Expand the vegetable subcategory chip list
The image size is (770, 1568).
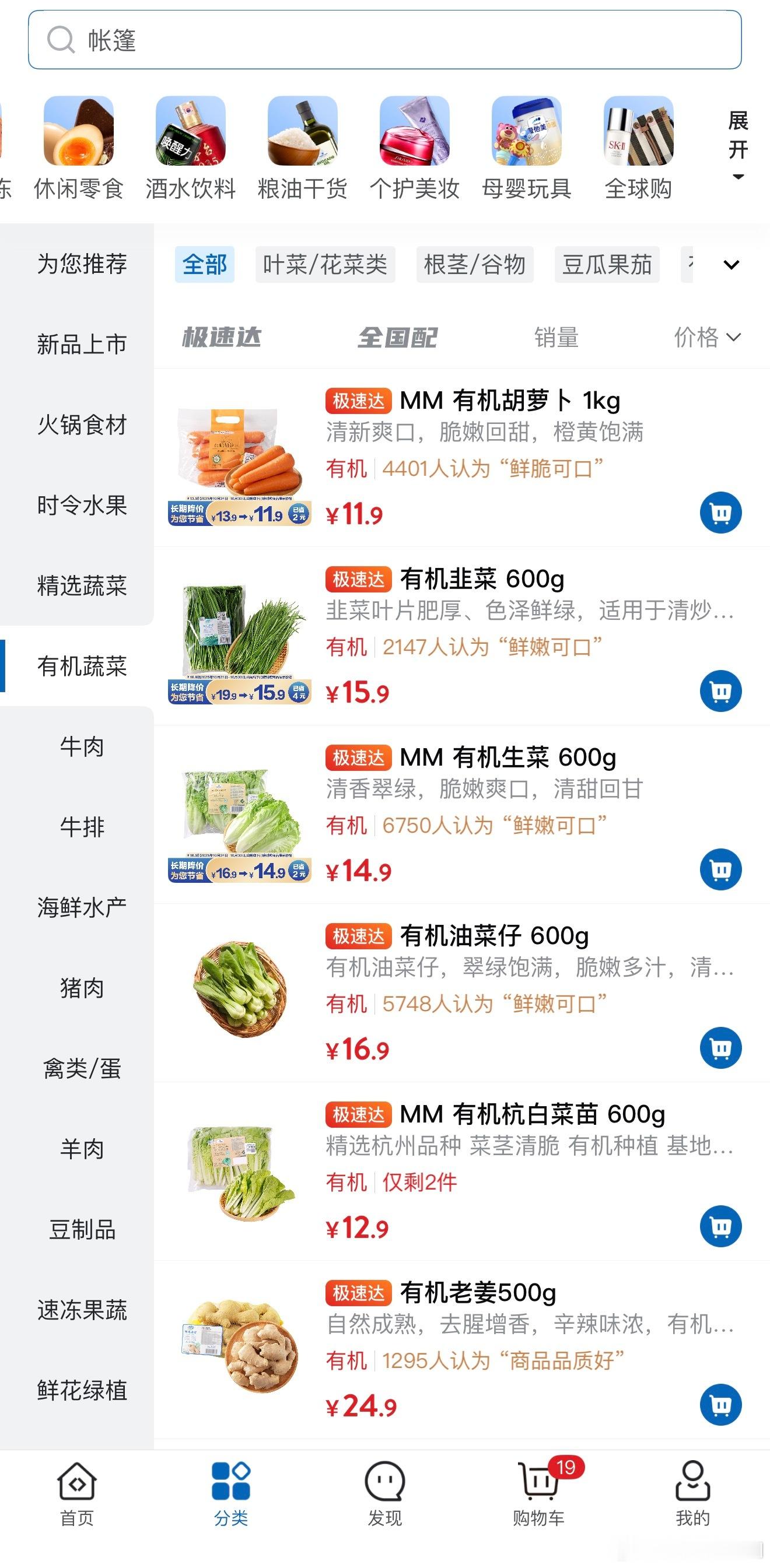[x=731, y=265]
